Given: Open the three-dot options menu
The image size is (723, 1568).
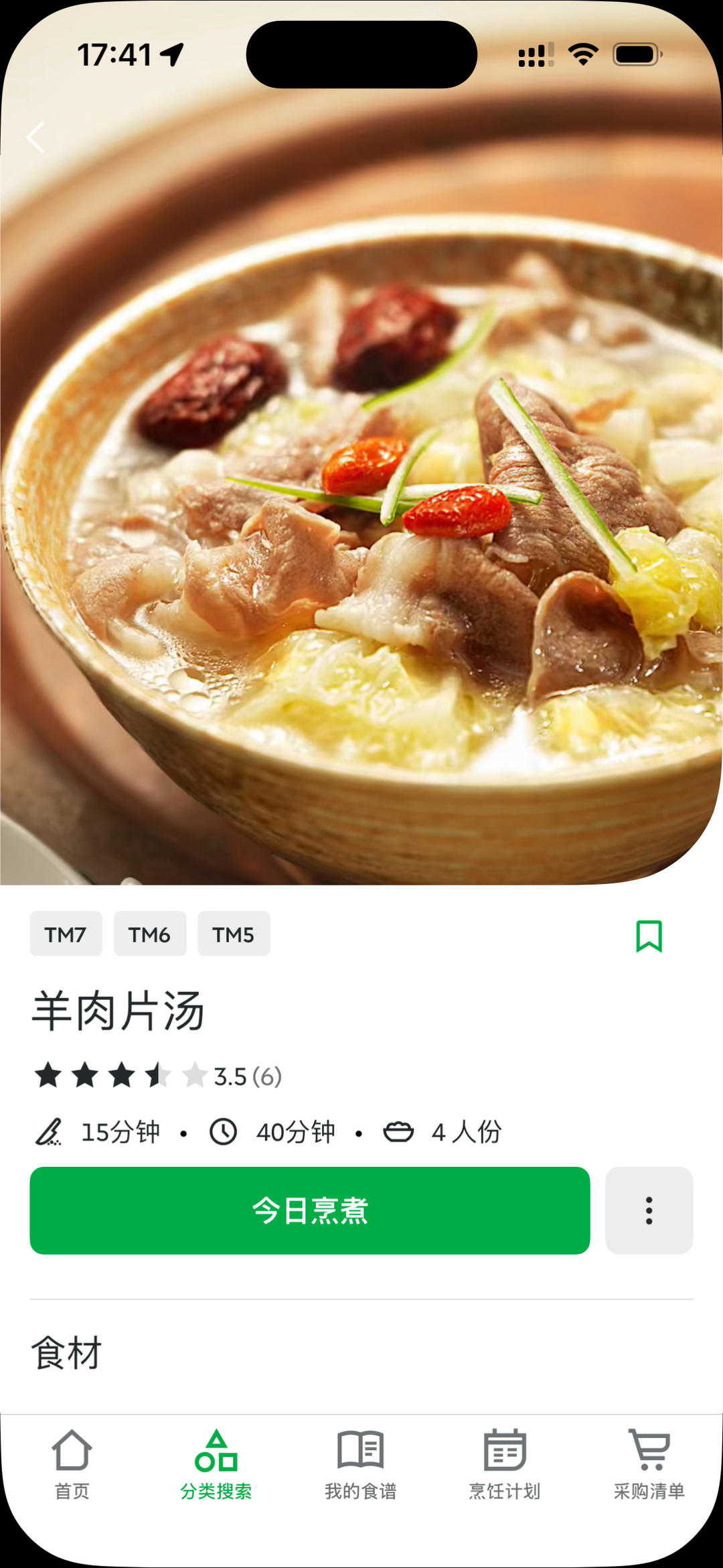Looking at the screenshot, I should coord(649,1211).
